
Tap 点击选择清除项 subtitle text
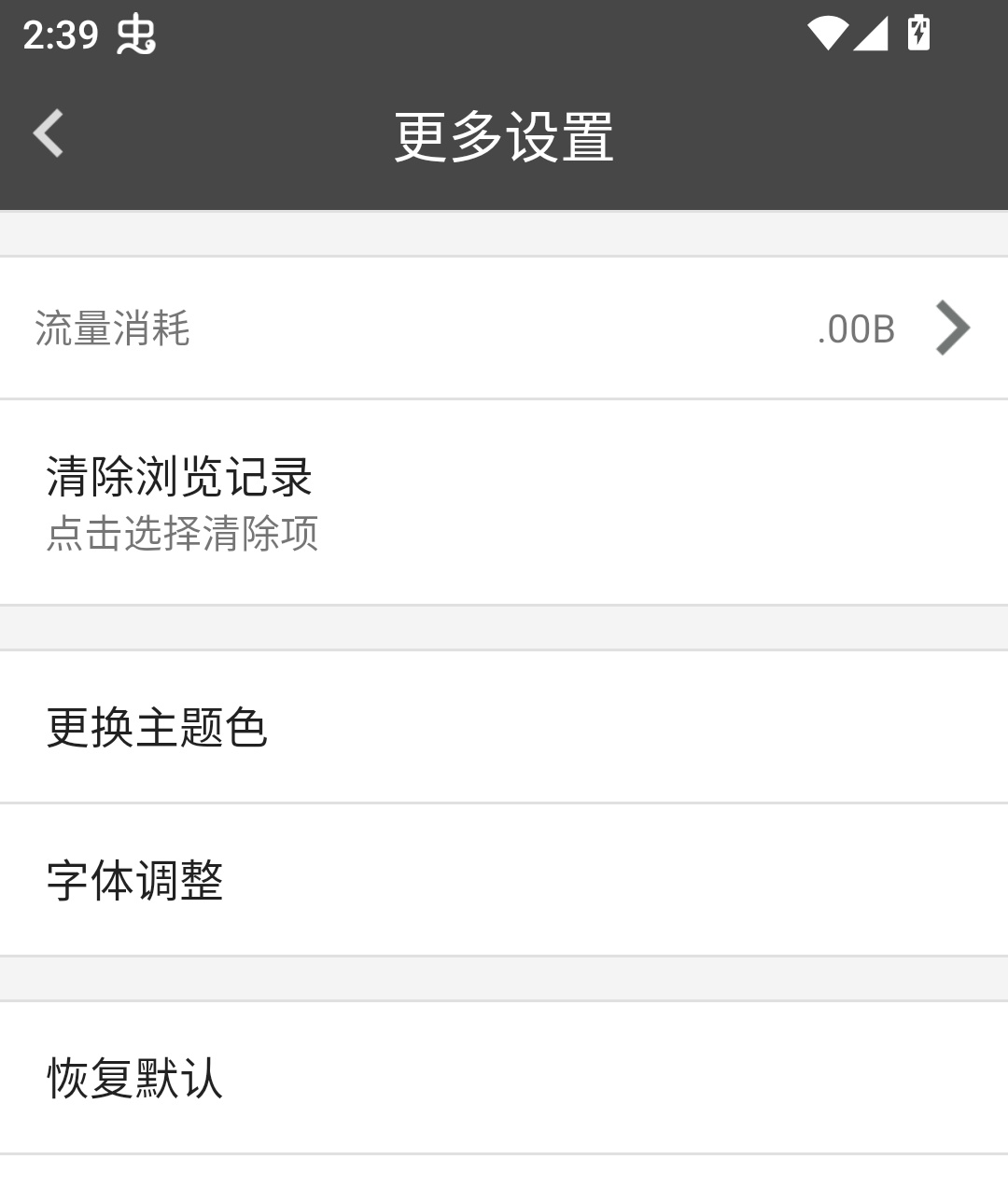[183, 535]
